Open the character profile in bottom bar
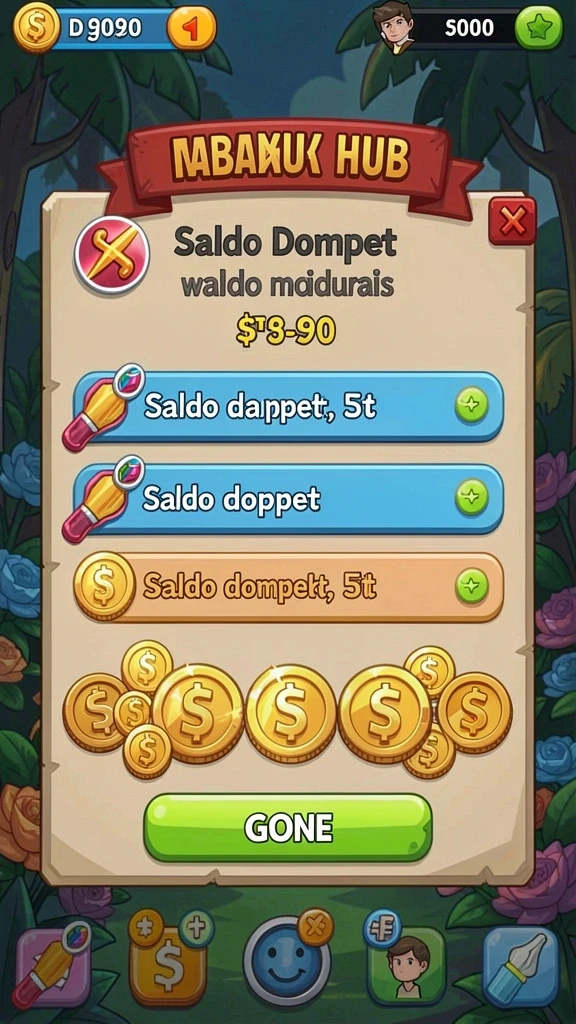Viewport: 576px width, 1024px height. click(406, 963)
